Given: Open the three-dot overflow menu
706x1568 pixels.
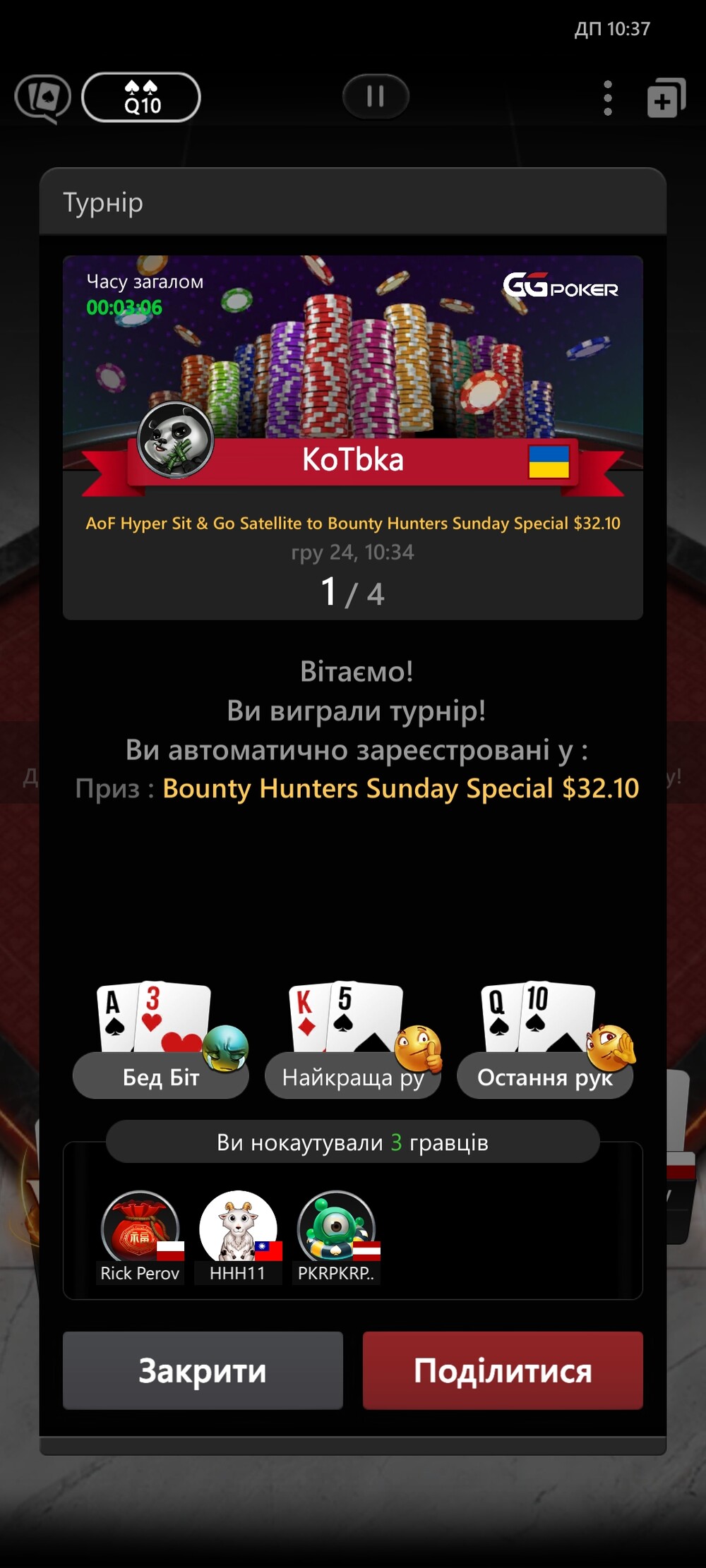Looking at the screenshot, I should [x=608, y=97].
